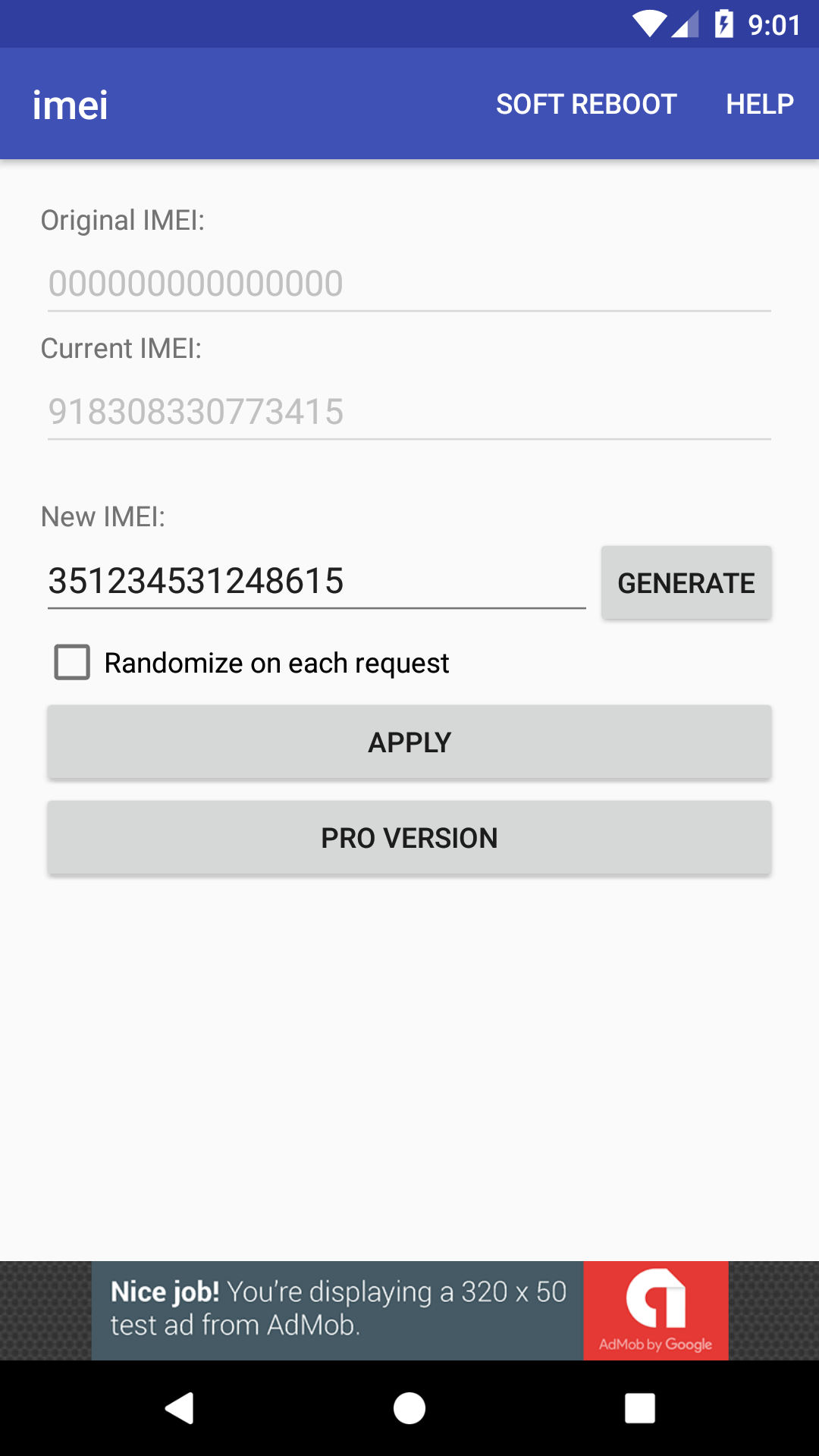
Task: Focus the New IMEI text field
Action: [x=315, y=582]
